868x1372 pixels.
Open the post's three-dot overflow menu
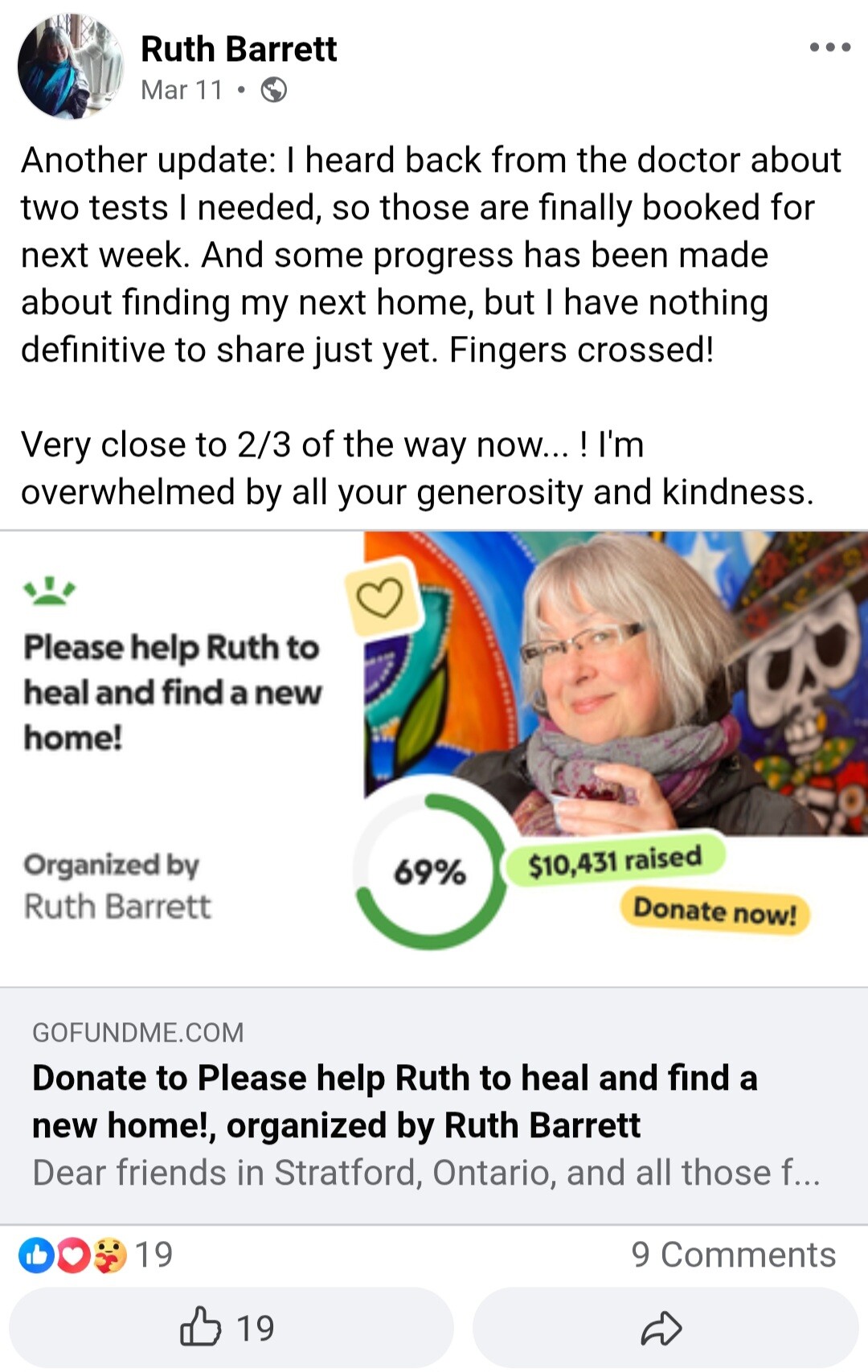click(829, 47)
